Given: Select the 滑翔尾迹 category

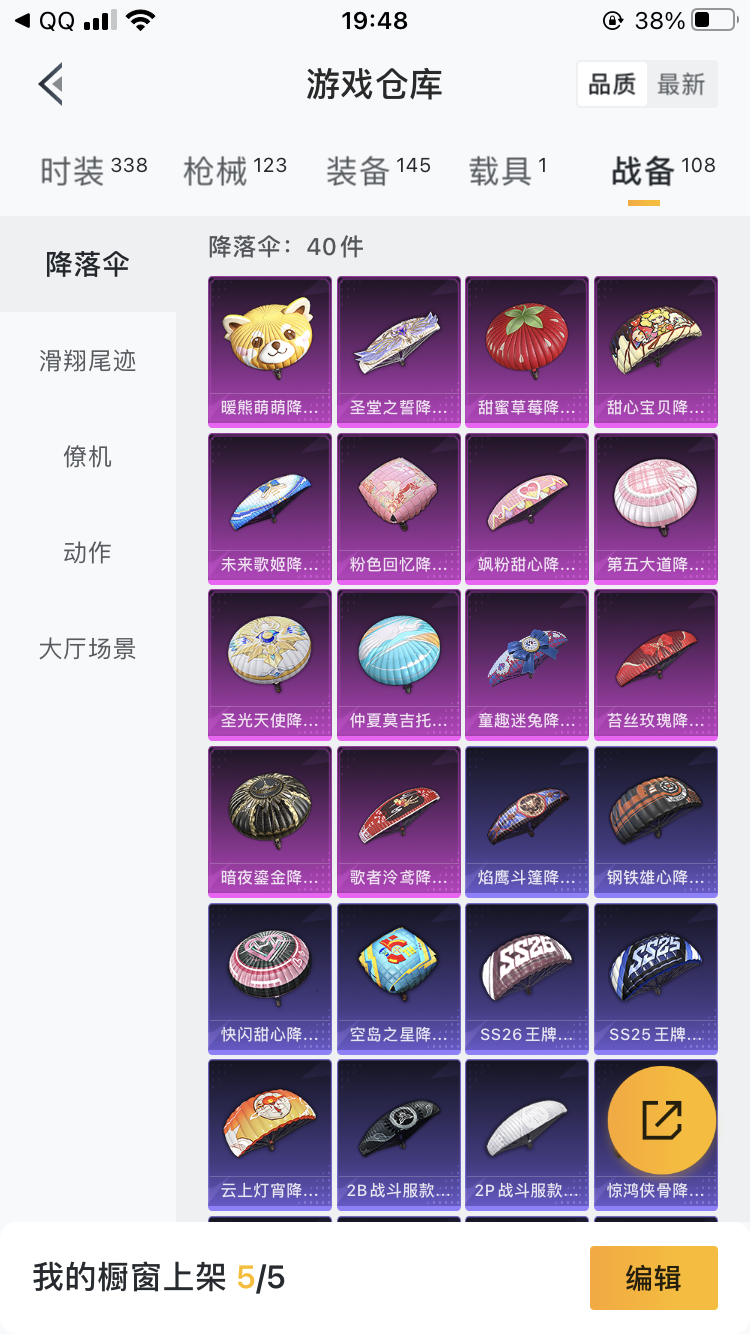Looking at the screenshot, I should coord(88,360).
